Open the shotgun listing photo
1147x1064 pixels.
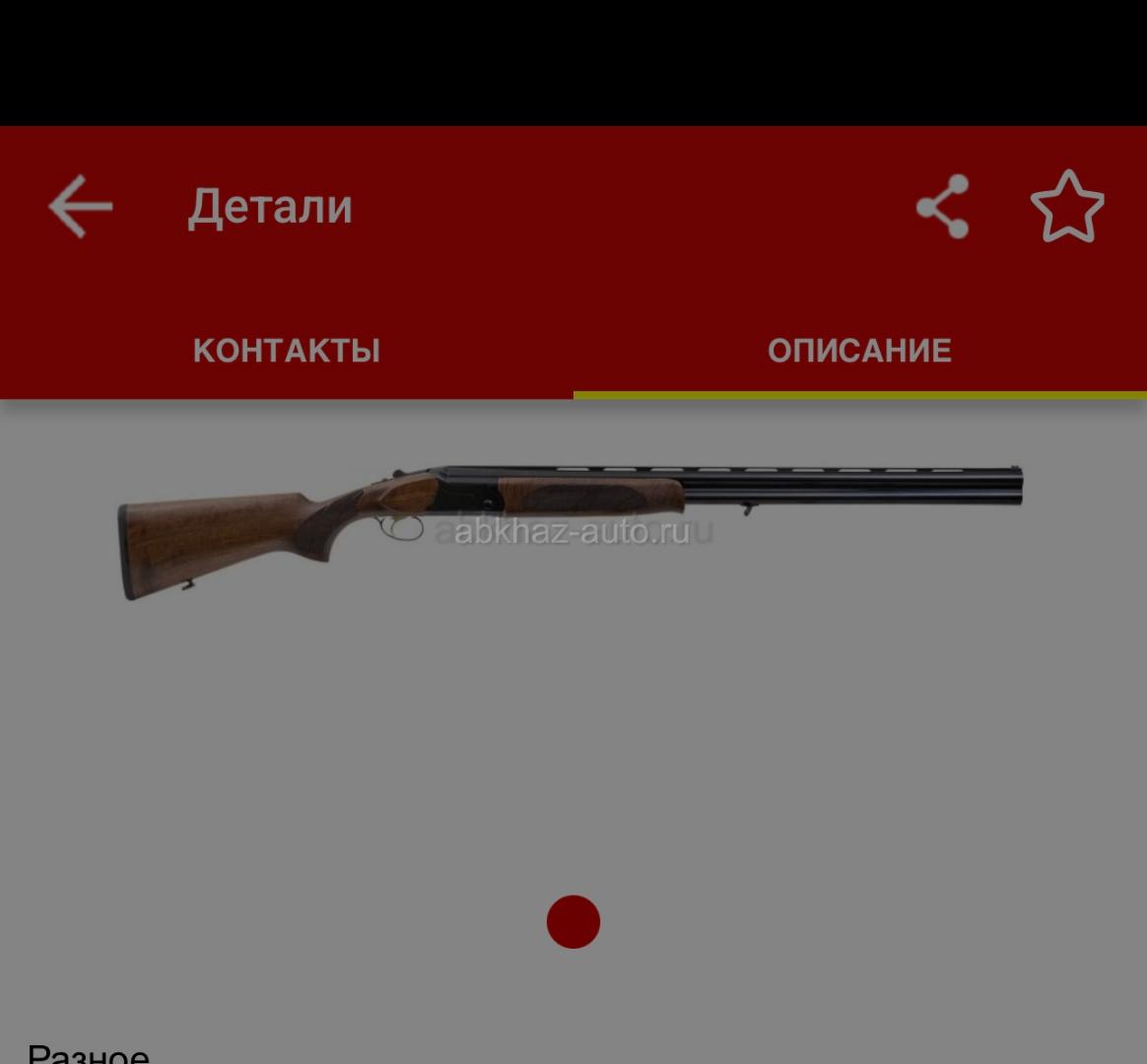(x=572, y=532)
